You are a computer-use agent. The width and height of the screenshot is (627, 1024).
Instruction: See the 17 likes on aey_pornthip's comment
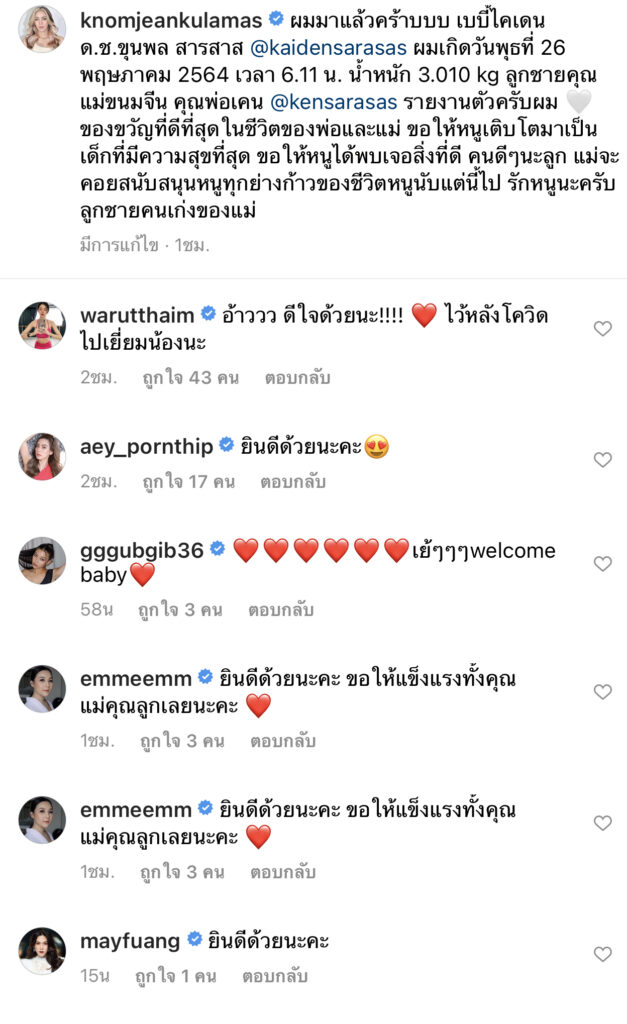coord(188,481)
